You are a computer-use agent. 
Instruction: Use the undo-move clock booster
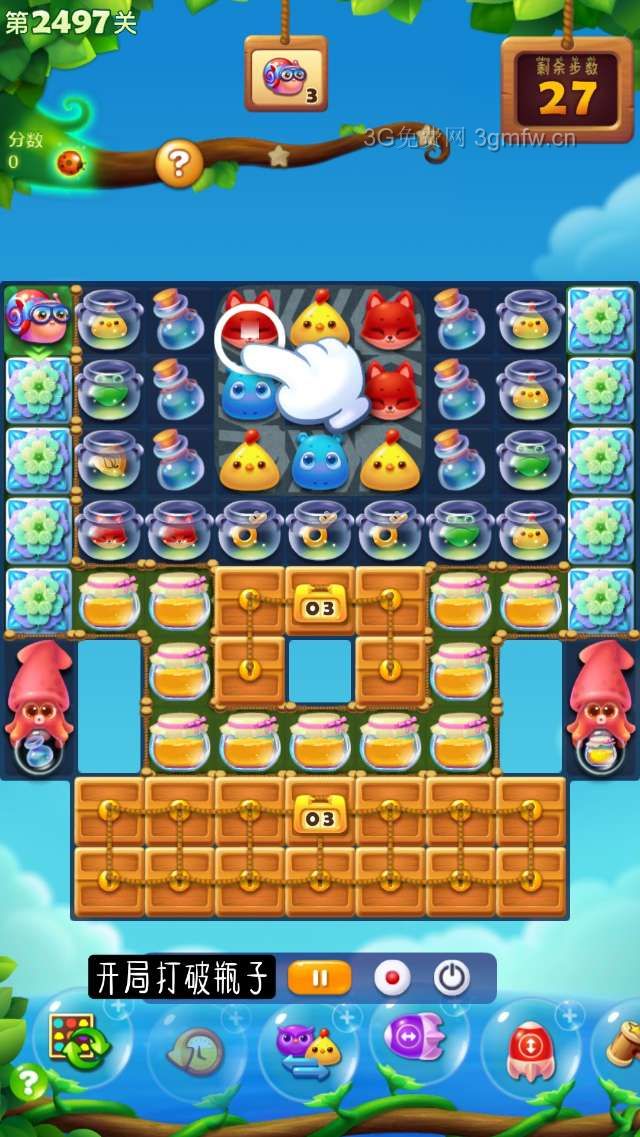[x=195, y=1050]
